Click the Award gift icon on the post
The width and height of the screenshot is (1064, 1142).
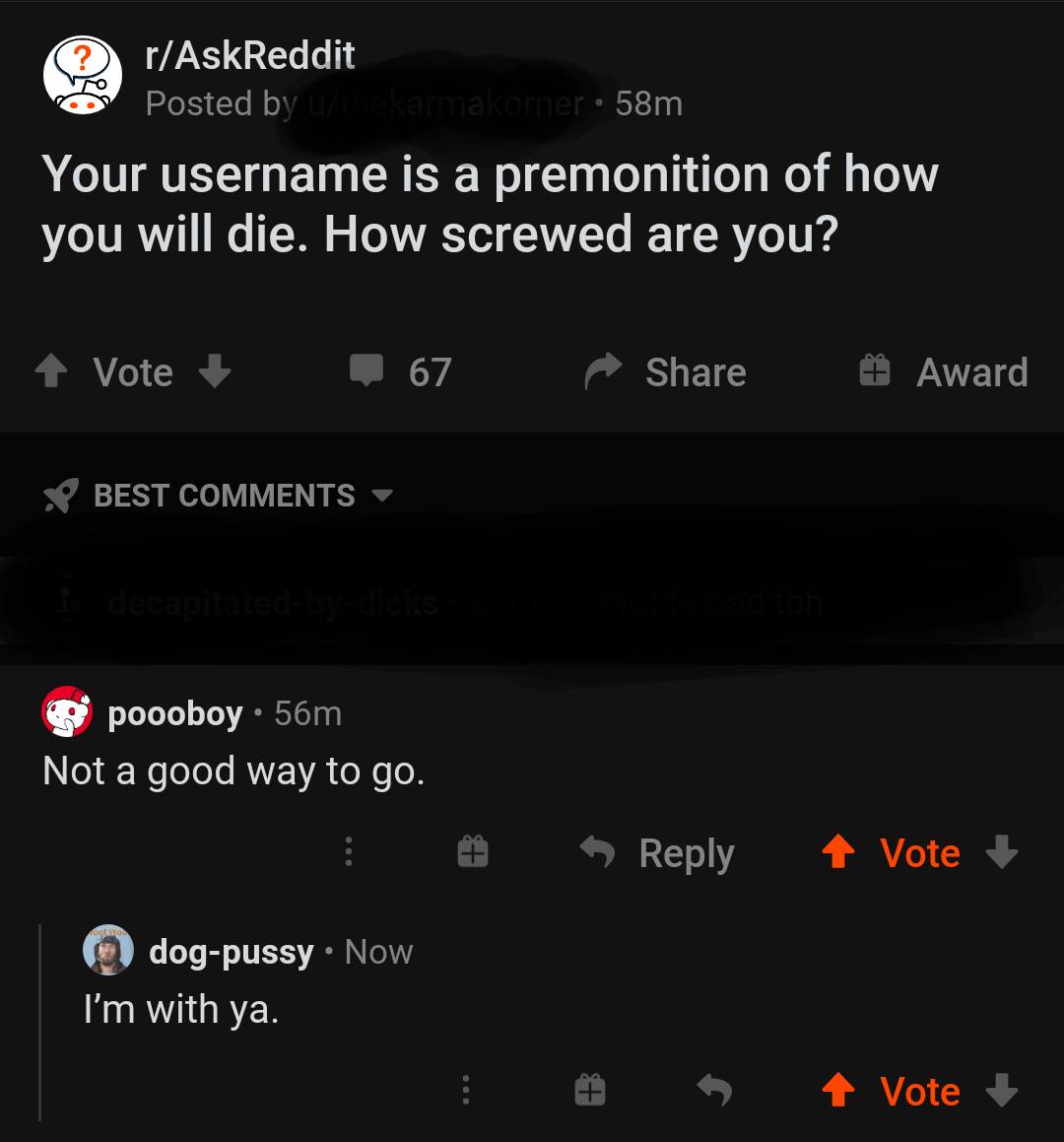875,371
